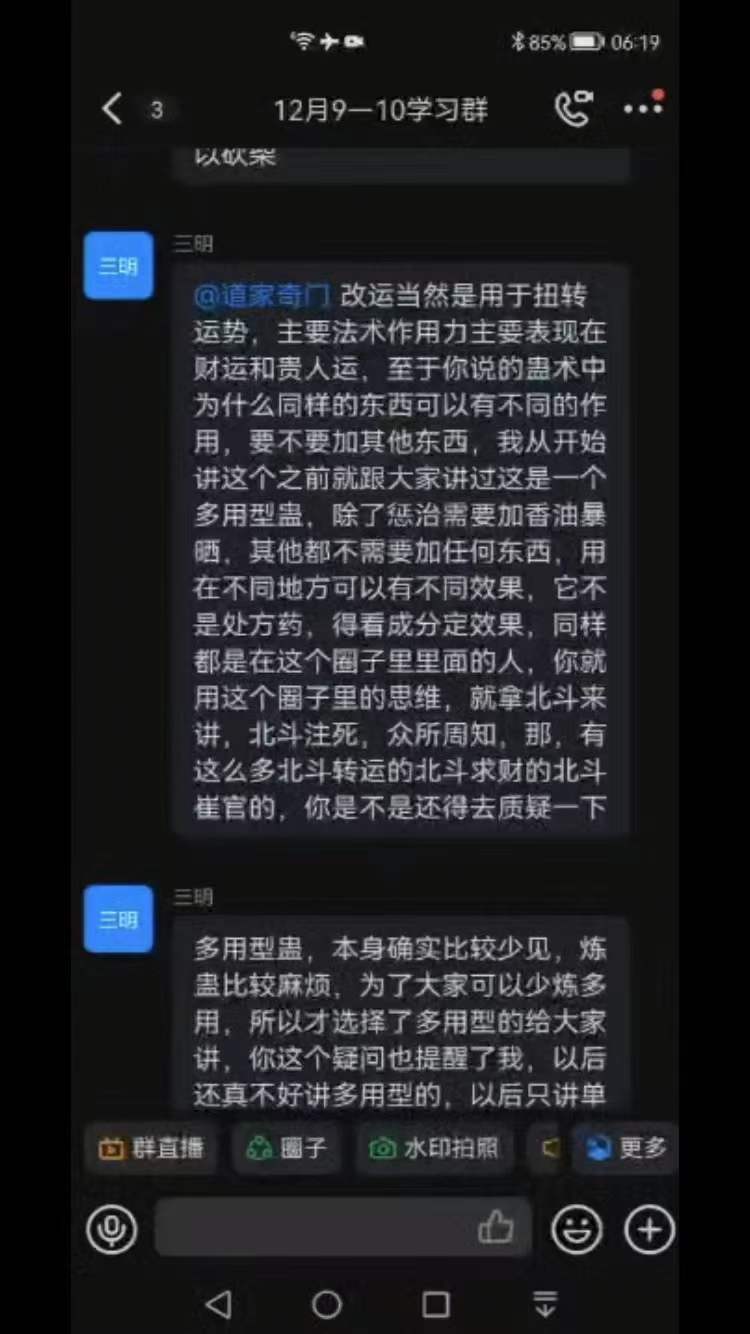Send a thumbs-up from the input bar

click(496, 1227)
